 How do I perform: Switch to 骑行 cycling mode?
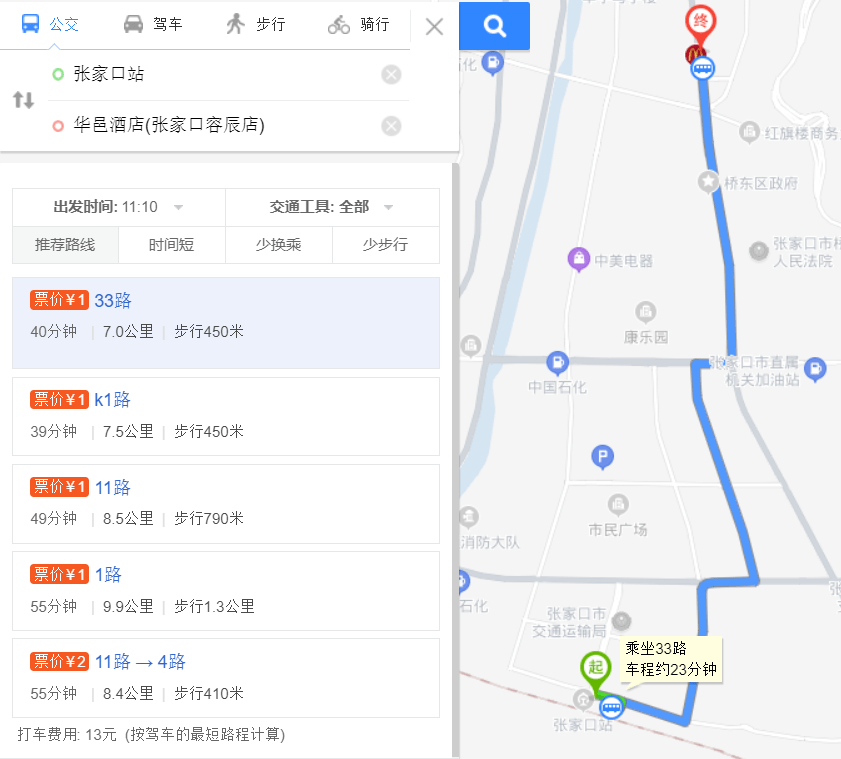click(358, 24)
